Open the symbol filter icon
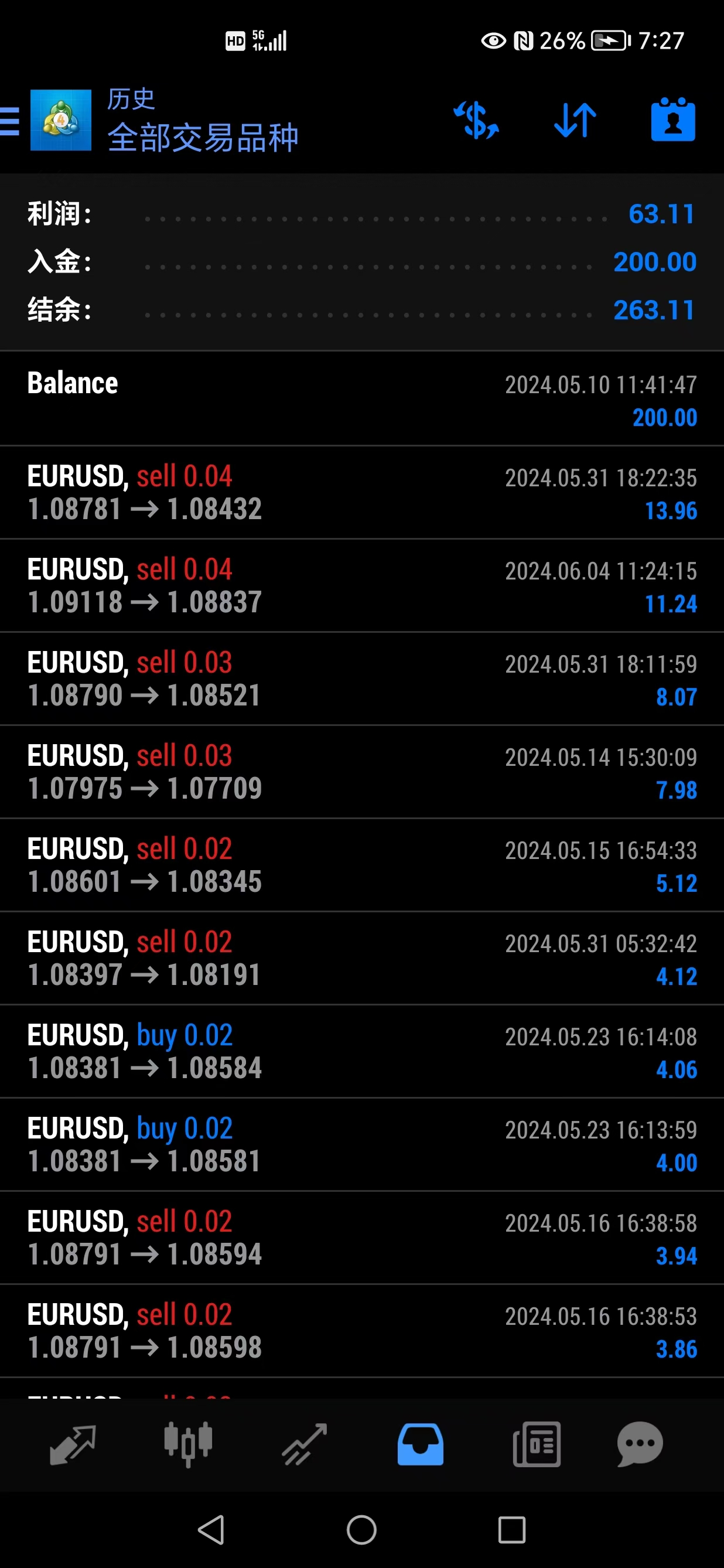 (476, 120)
